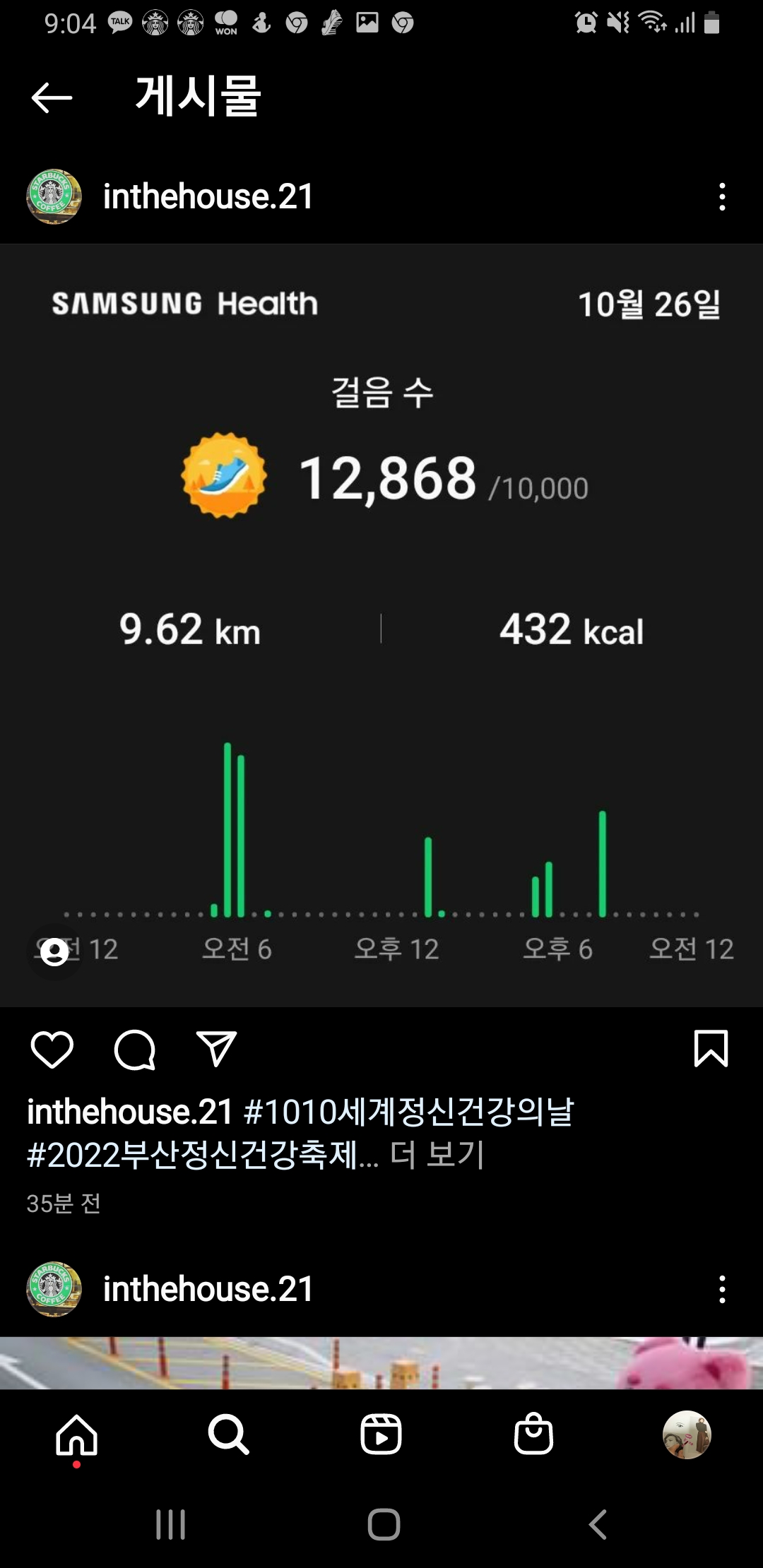Go back from the 게시물 screen
Image resolution: width=763 pixels, height=1568 pixels.
pyautogui.click(x=52, y=97)
